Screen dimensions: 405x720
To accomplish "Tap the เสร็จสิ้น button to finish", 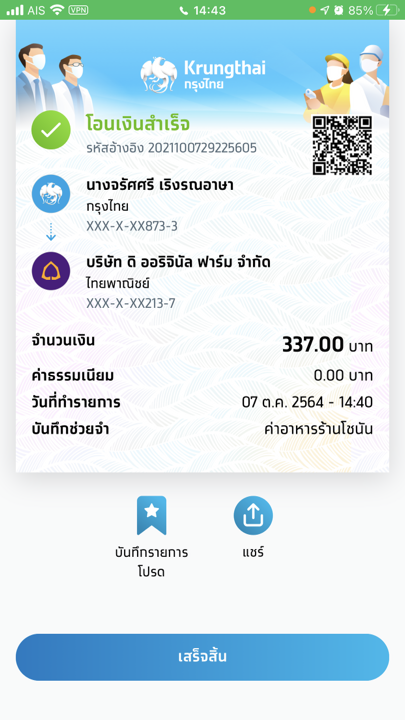I will pyautogui.click(x=202, y=657).
